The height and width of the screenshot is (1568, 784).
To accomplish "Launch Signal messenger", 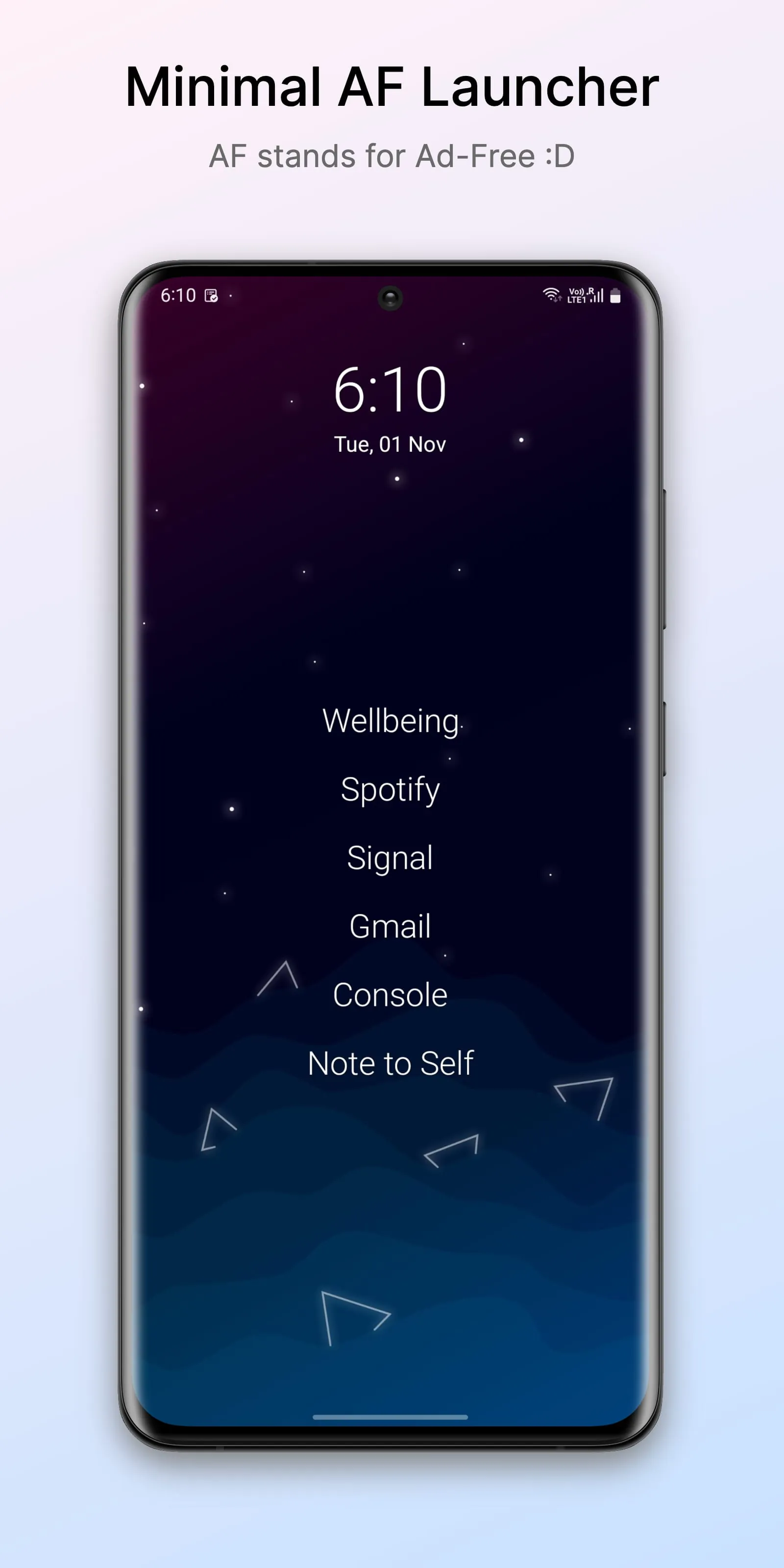I will point(390,858).
